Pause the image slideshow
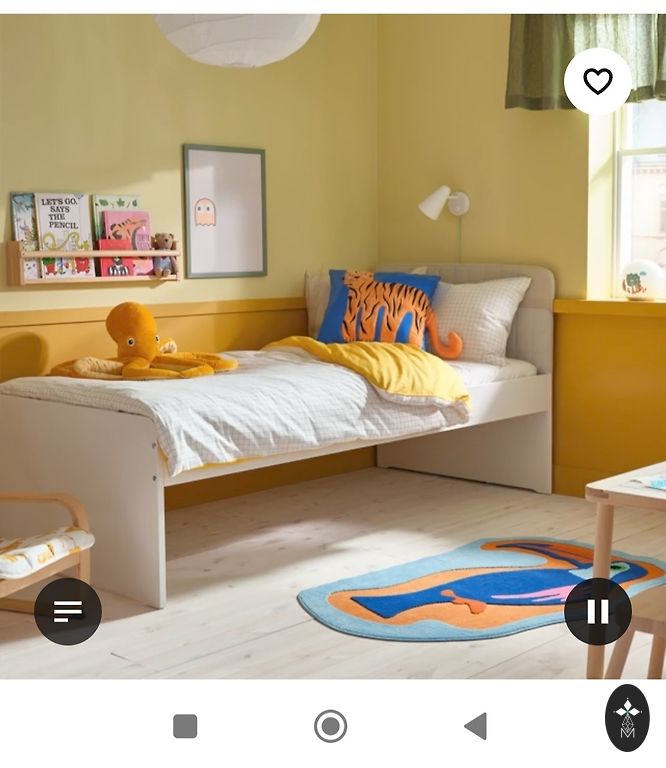 click(x=598, y=611)
